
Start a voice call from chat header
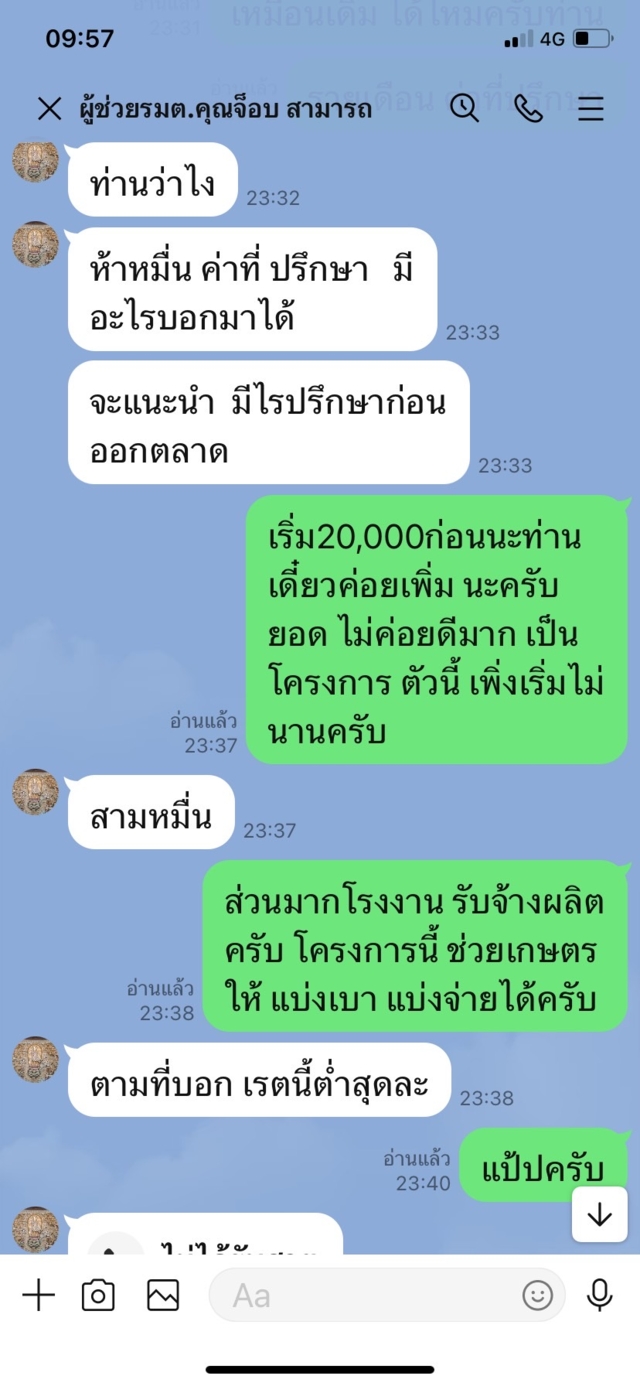pos(528,108)
